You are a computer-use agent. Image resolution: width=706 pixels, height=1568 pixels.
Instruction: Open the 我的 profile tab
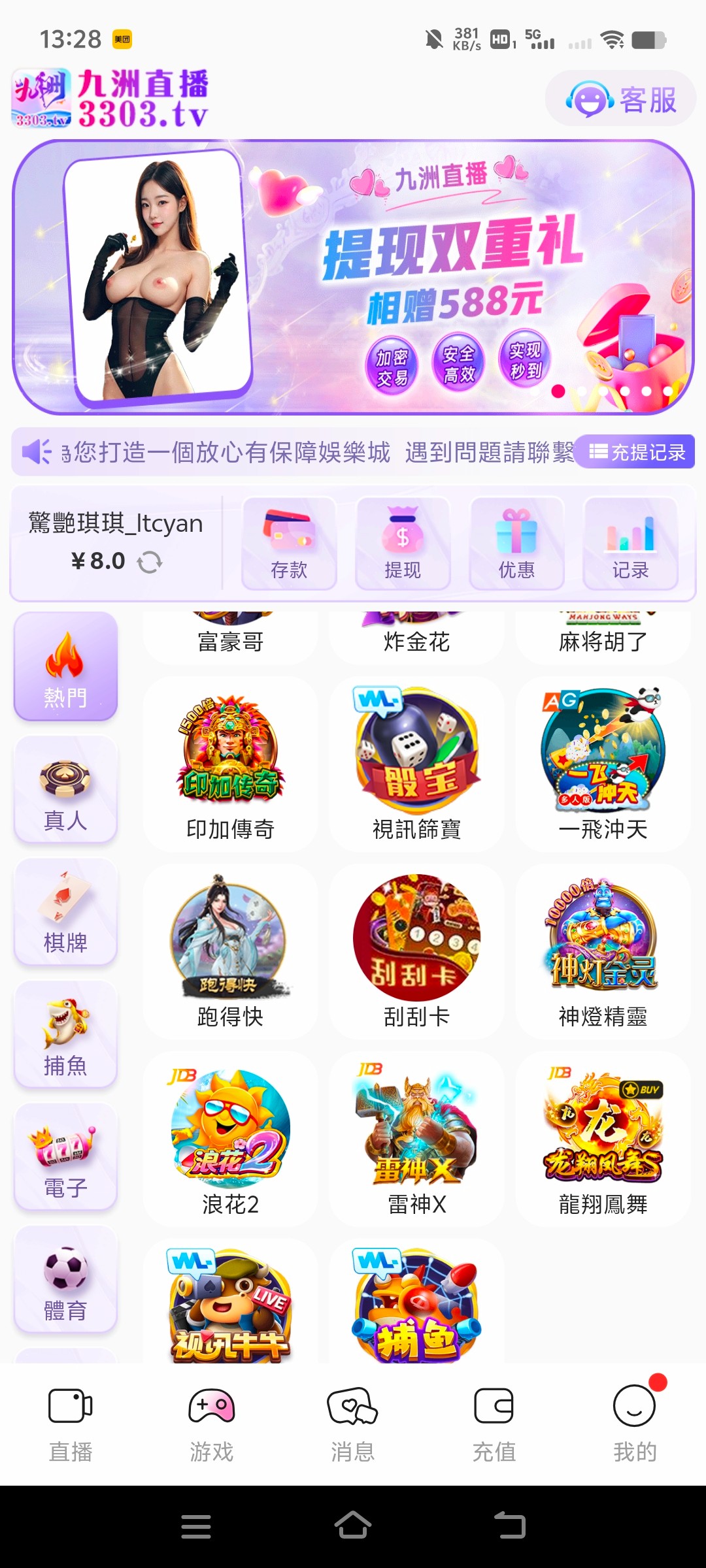pos(635,1424)
